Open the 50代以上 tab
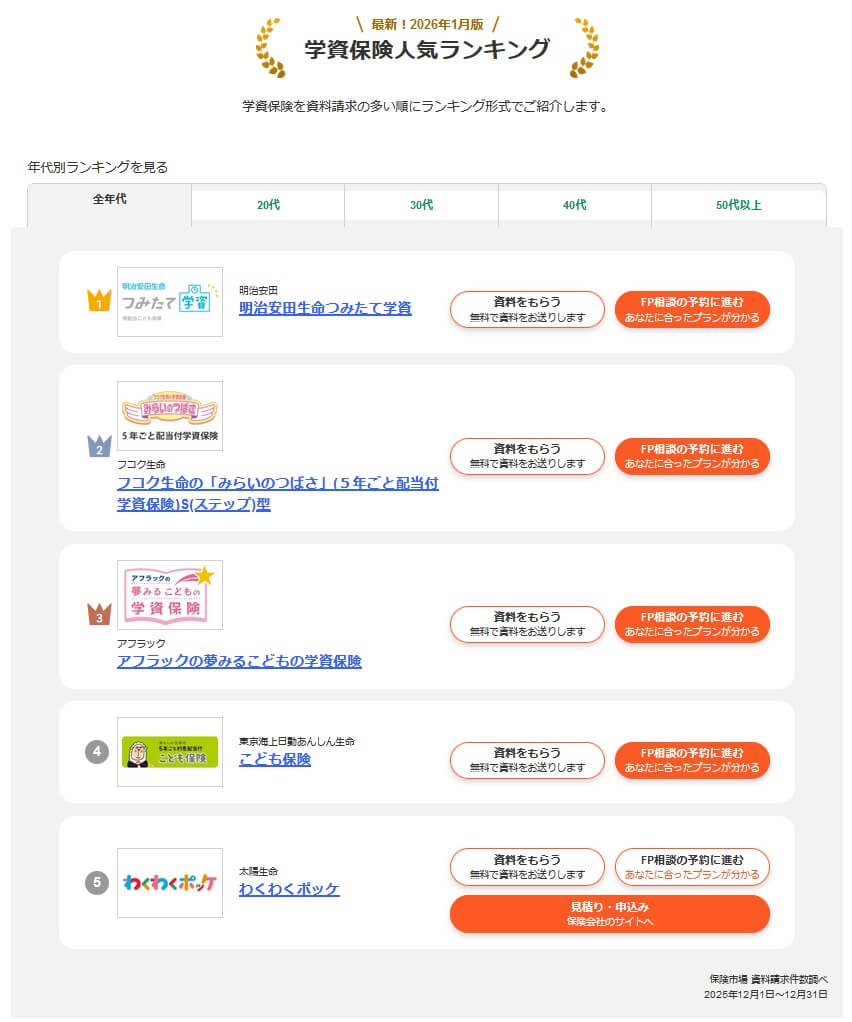The width and height of the screenshot is (852, 1022). click(x=738, y=205)
